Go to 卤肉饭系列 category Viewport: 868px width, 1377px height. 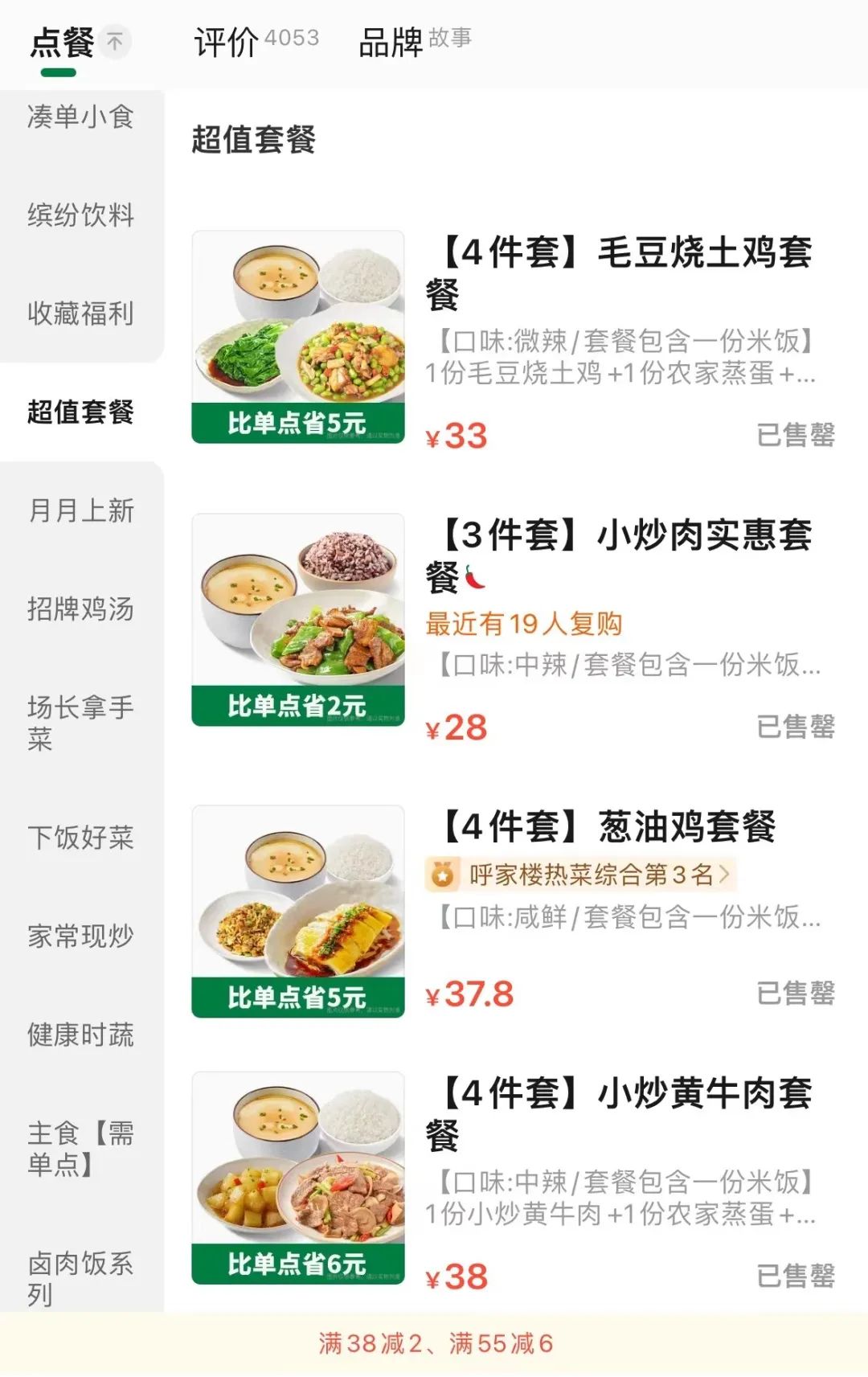(x=80, y=1278)
